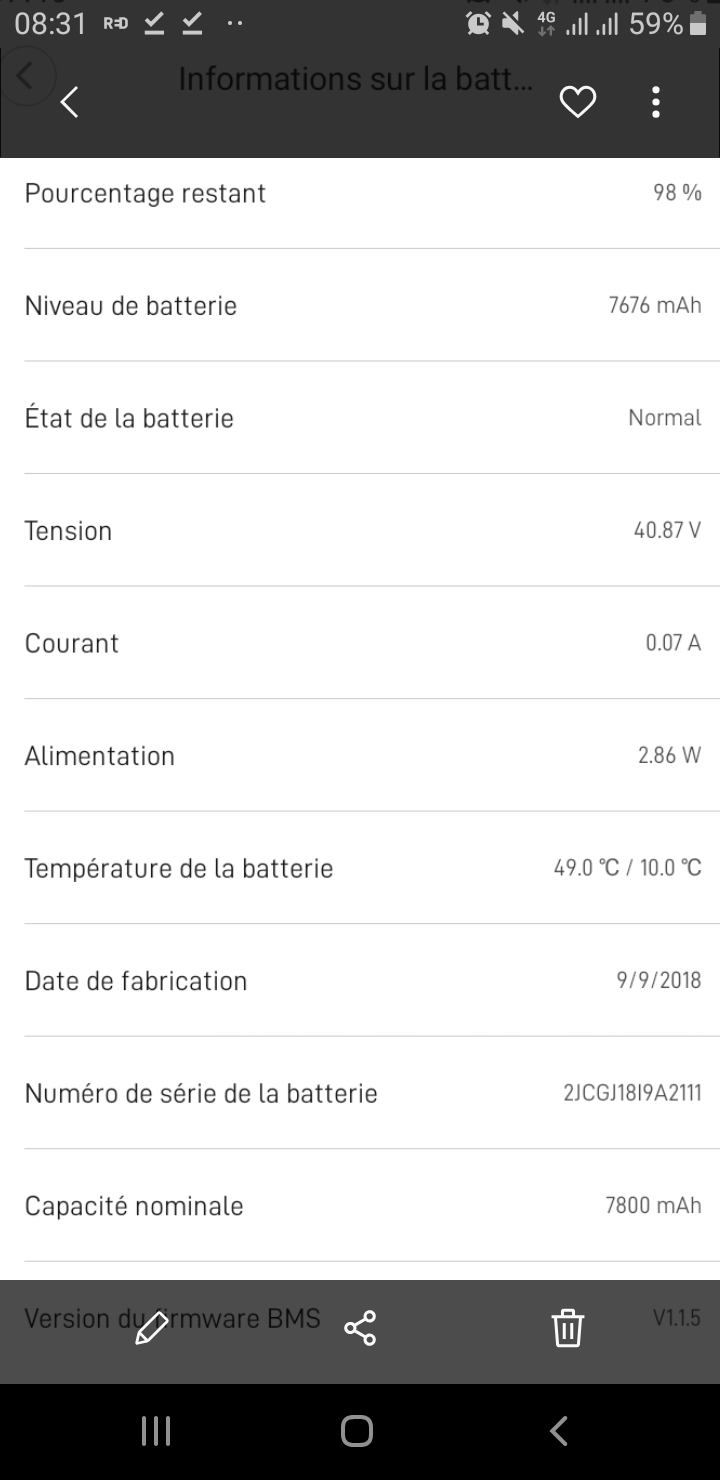Open the three-dot overflow menu
The height and width of the screenshot is (1480, 720).
656,102
